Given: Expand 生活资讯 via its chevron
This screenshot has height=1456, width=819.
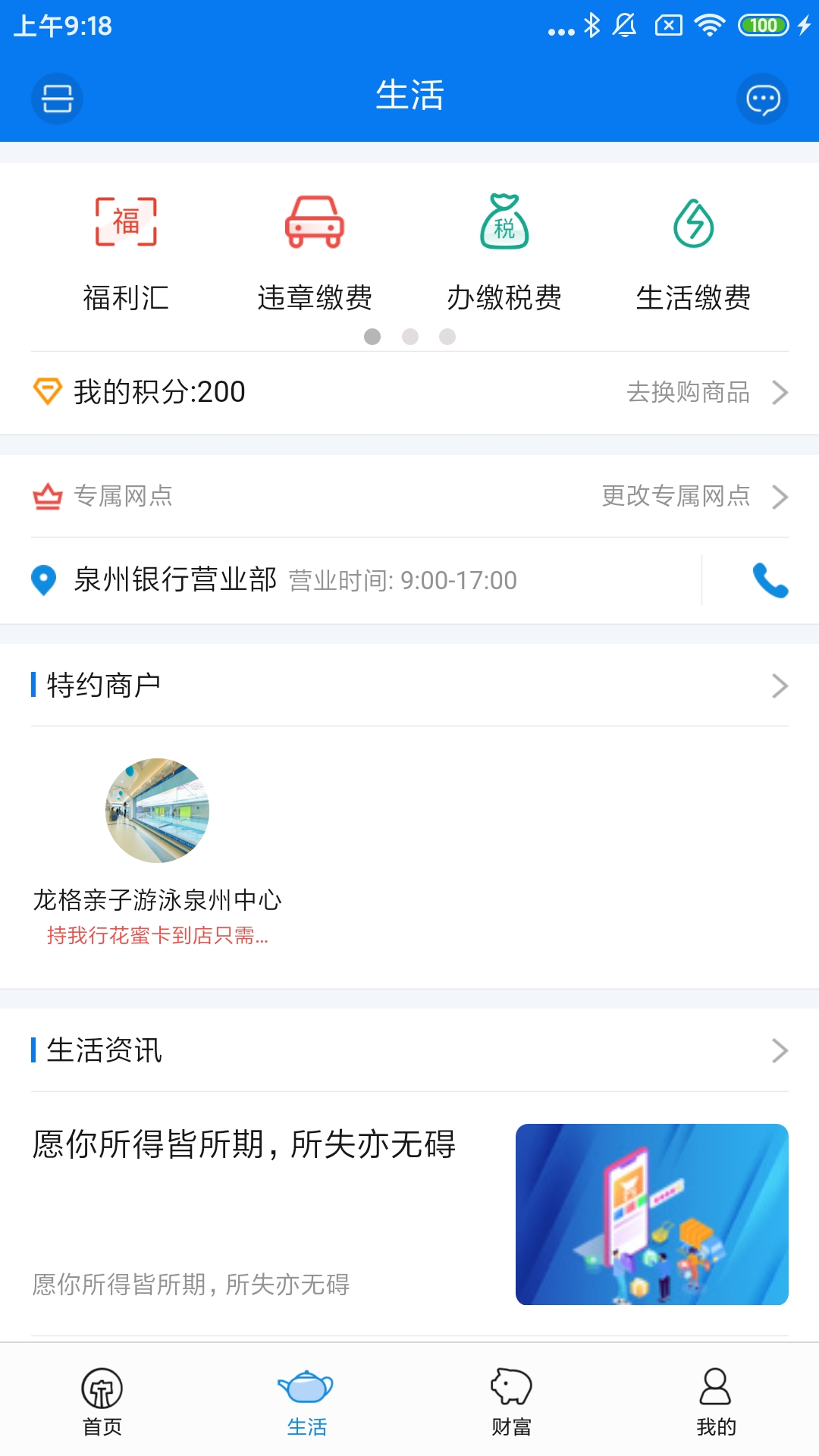Looking at the screenshot, I should click(780, 1051).
